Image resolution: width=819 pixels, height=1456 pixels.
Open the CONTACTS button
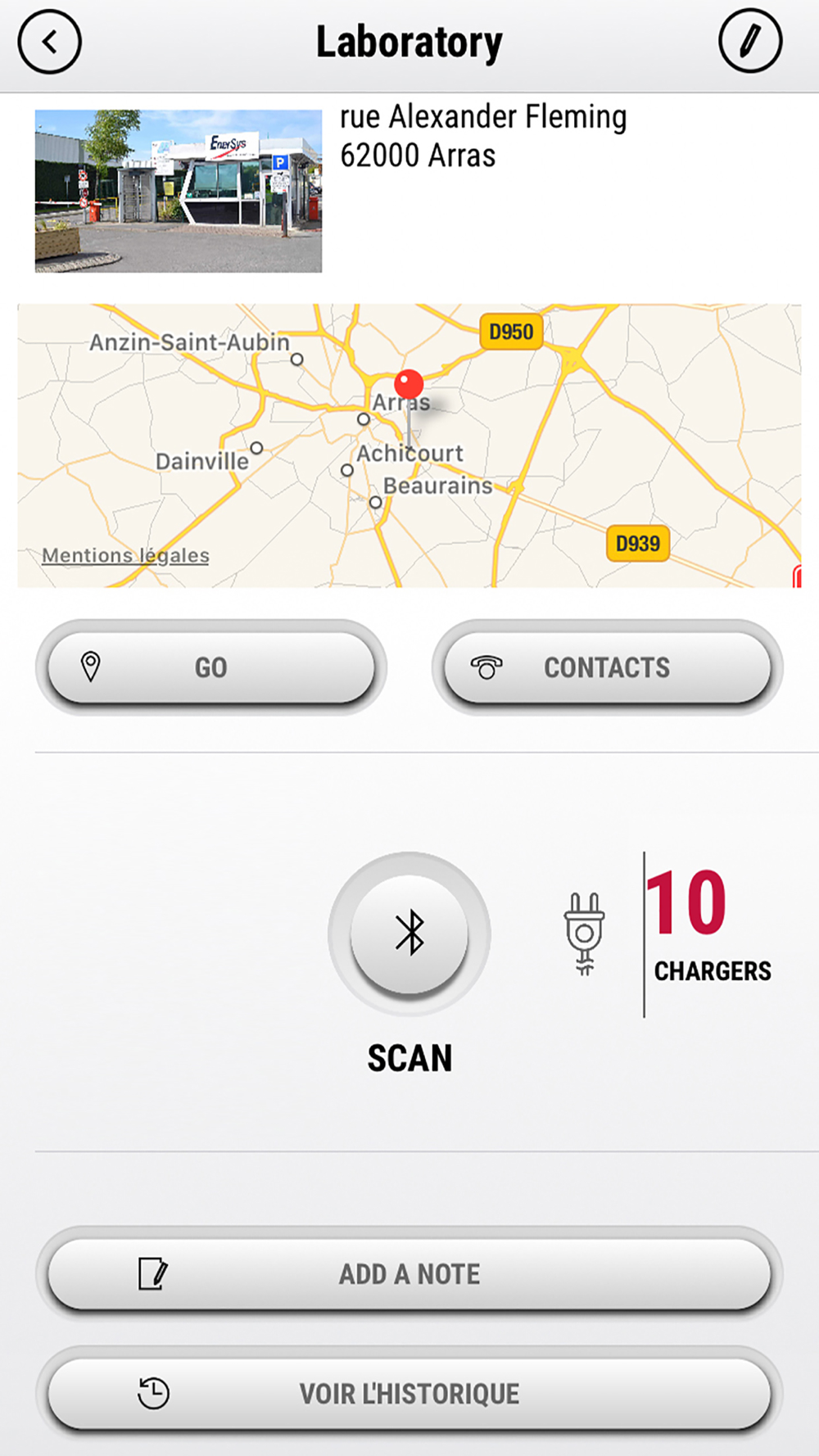(x=608, y=667)
